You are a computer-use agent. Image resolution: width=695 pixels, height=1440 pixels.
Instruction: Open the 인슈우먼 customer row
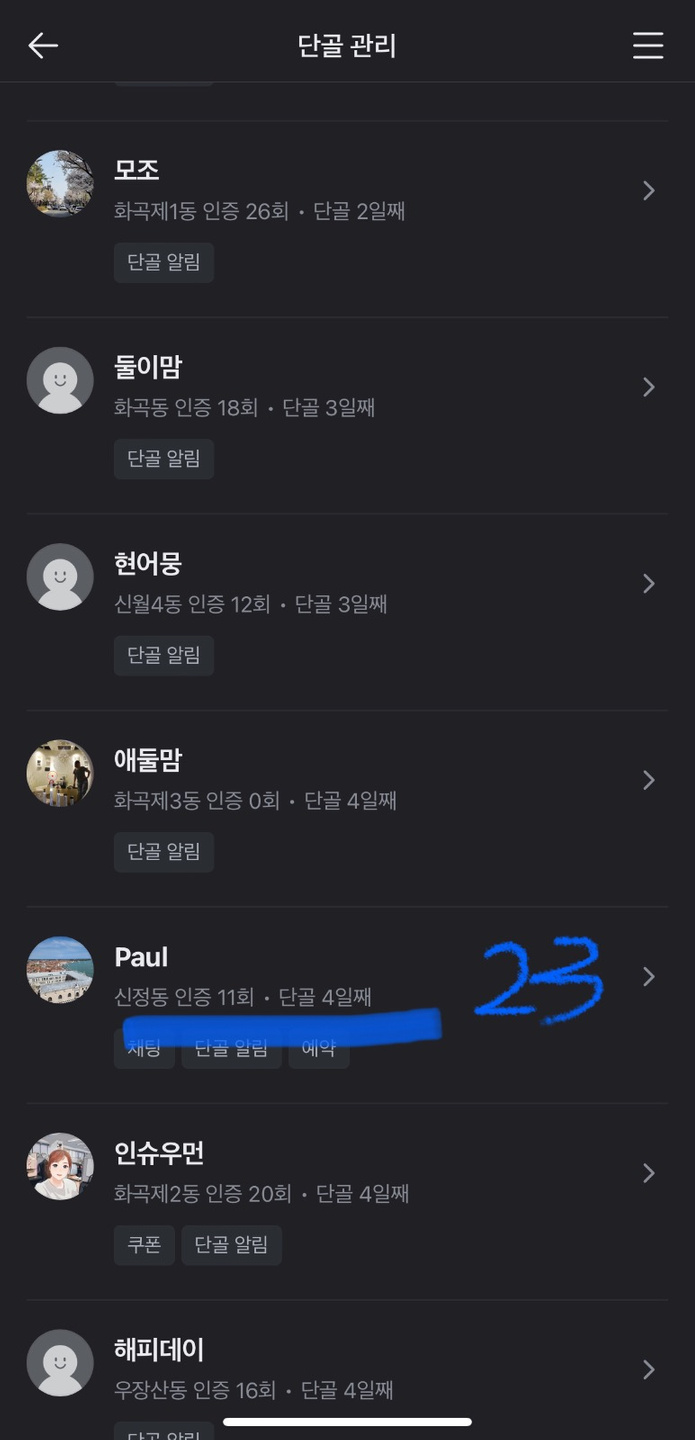346,1172
